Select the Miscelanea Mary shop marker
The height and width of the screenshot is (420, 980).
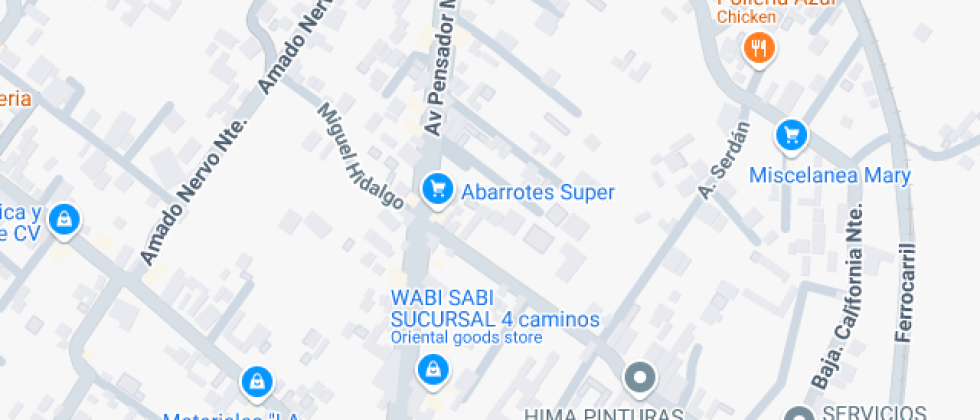tap(792, 133)
